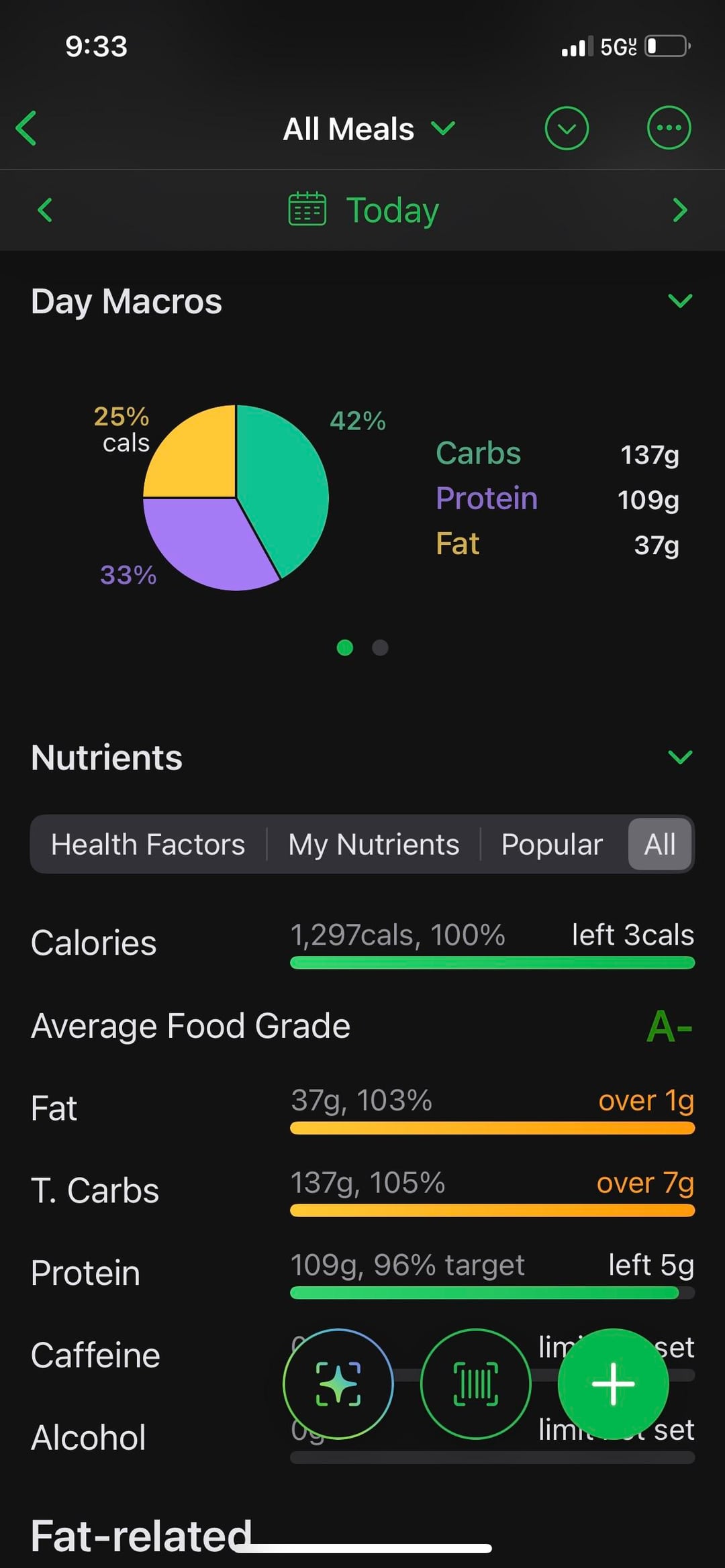Go to the next day
725x1568 pixels.
pos(679,210)
